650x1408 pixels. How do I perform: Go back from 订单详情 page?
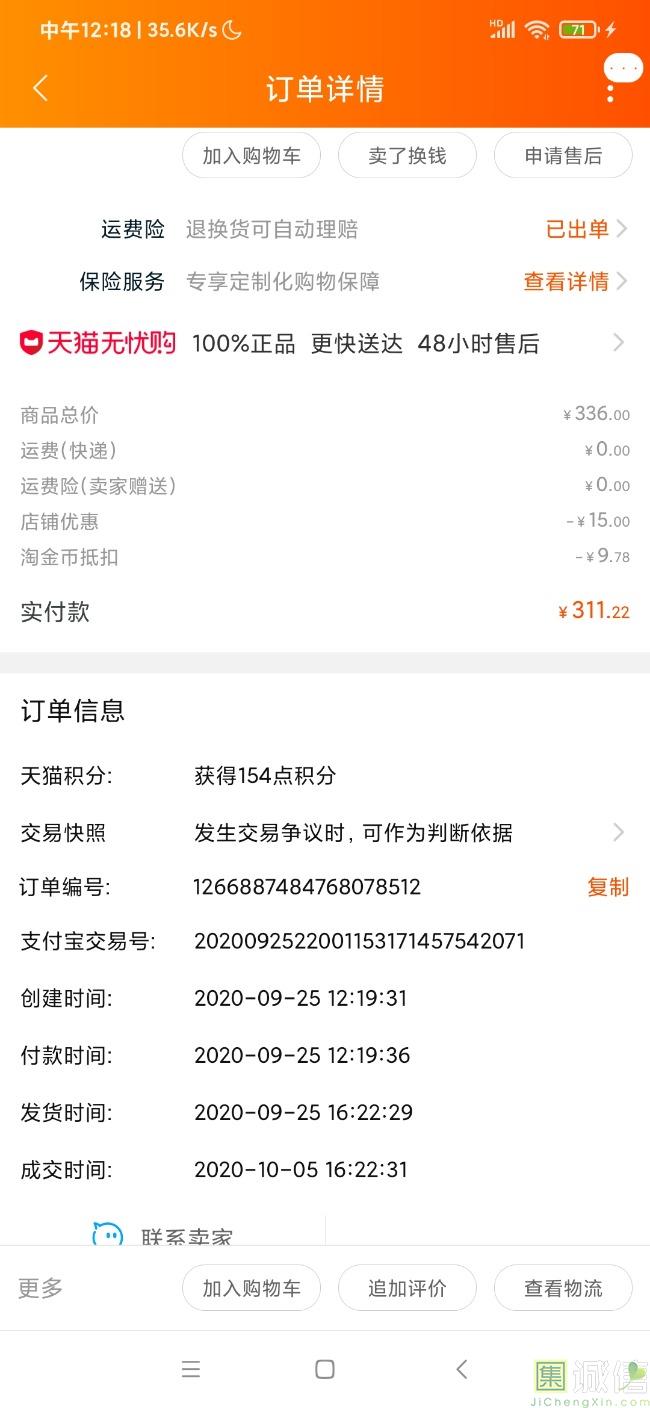click(40, 88)
